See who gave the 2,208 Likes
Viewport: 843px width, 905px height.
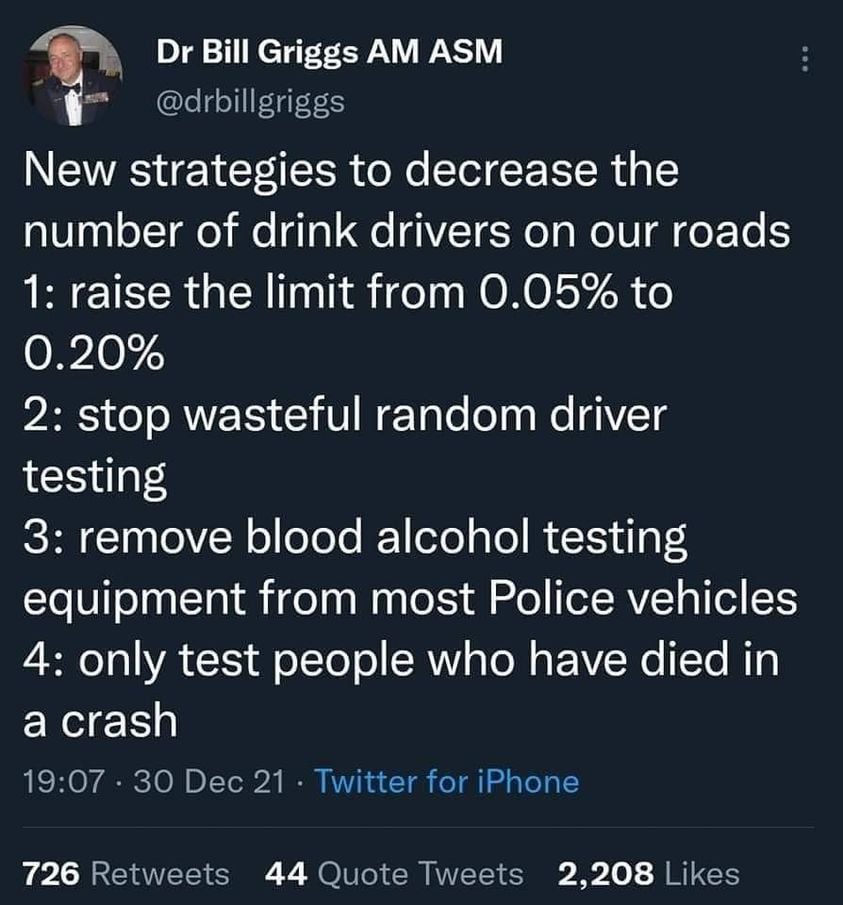click(649, 873)
